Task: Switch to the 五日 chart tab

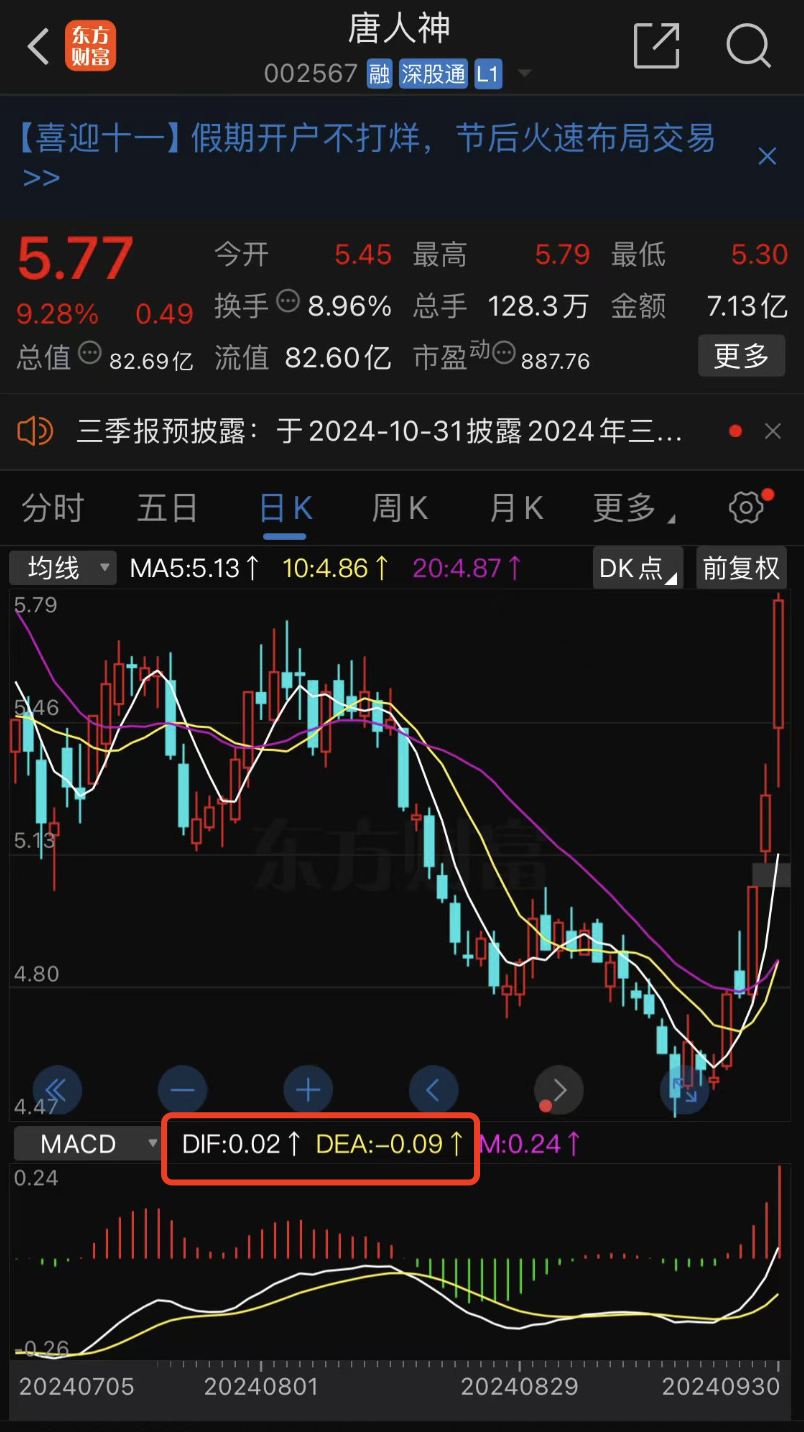Action: pyautogui.click(x=167, y=509)
